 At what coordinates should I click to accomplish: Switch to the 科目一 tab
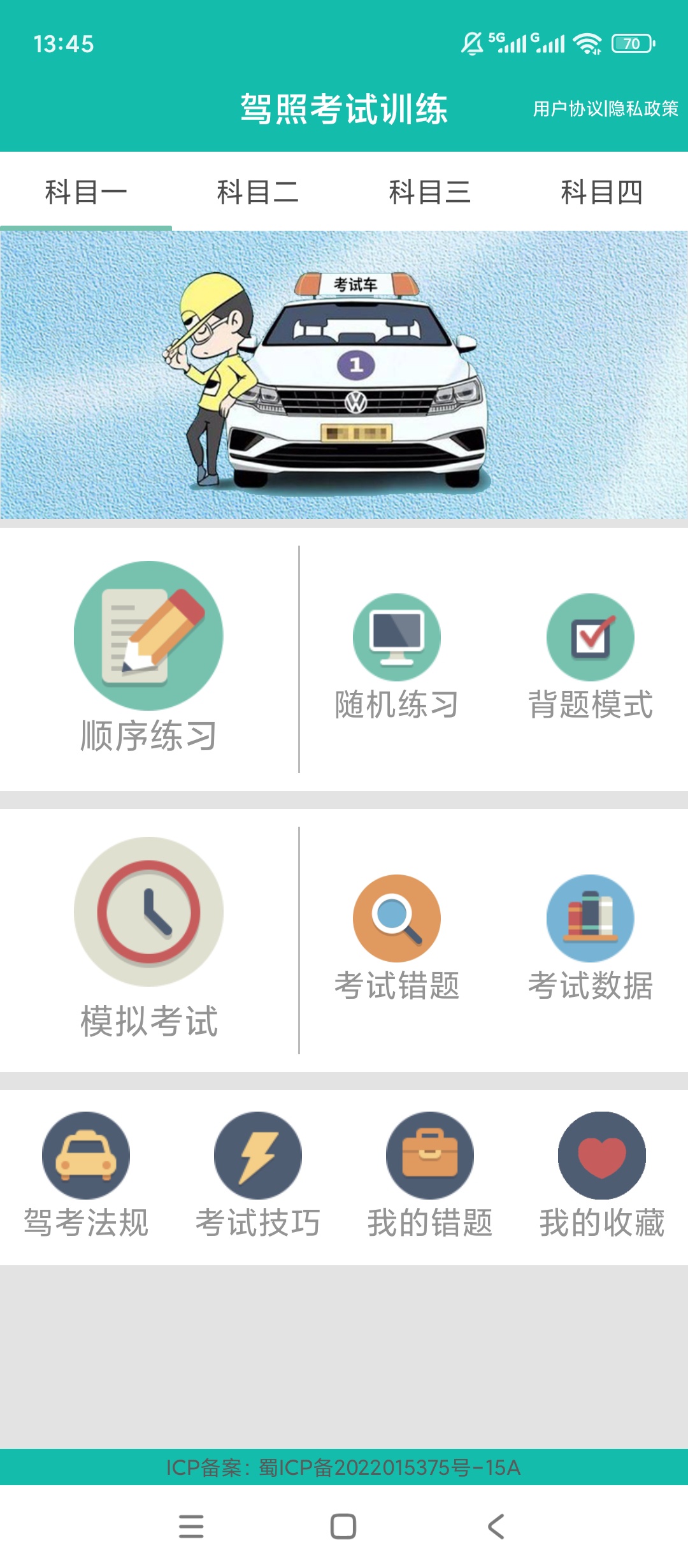[86, 192]
